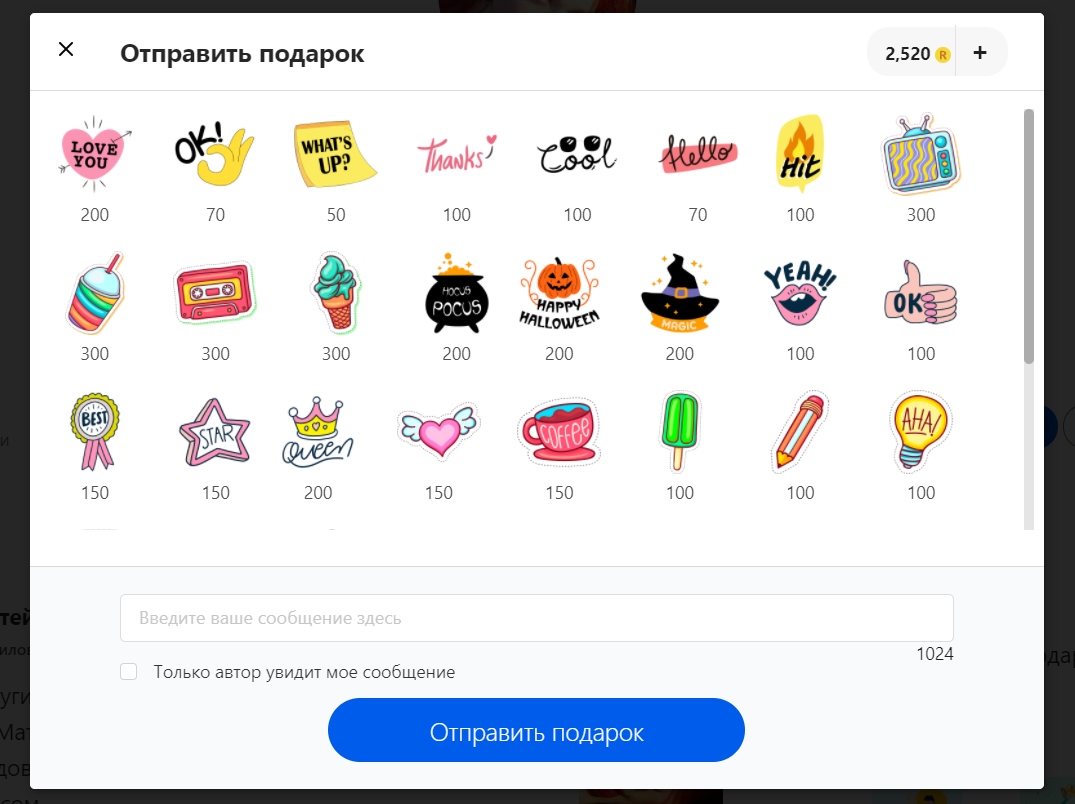Pick the What's Up sticky note gift
Screen dimensions: 1075x804
[335, 154]
